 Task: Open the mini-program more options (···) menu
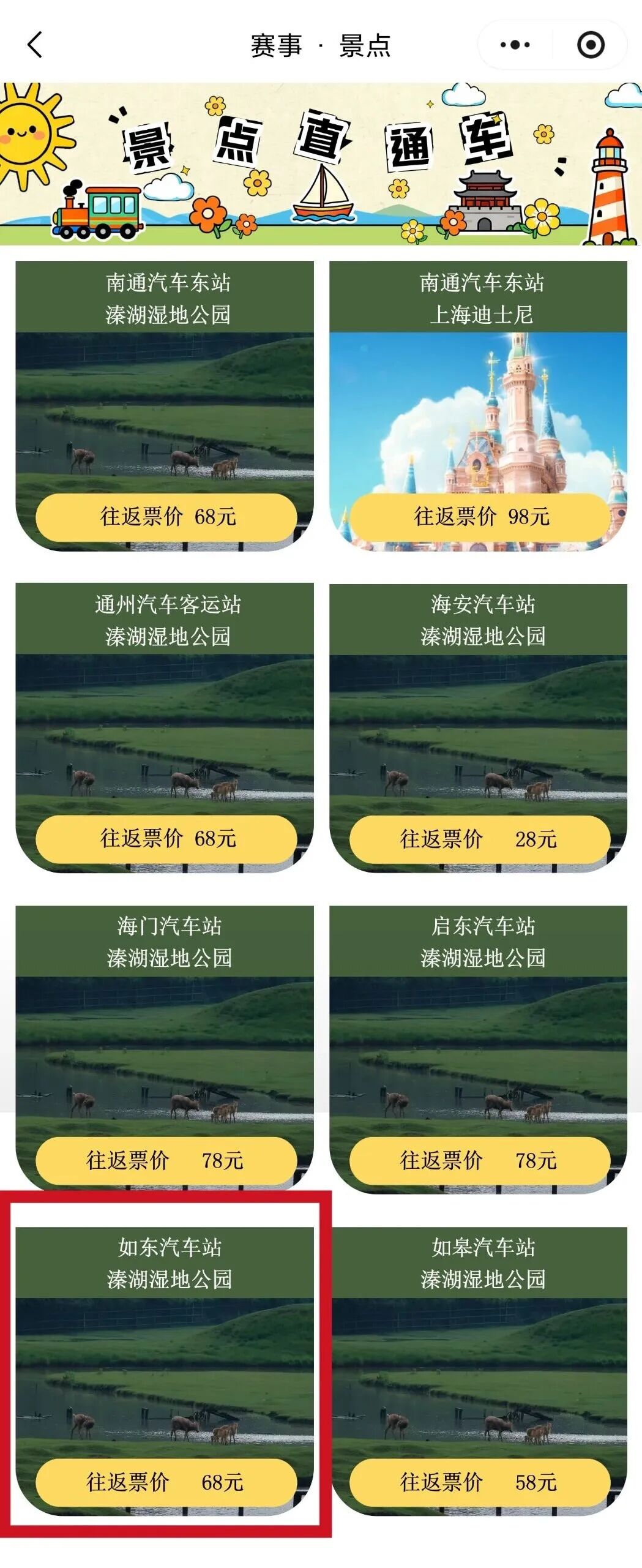515,43
